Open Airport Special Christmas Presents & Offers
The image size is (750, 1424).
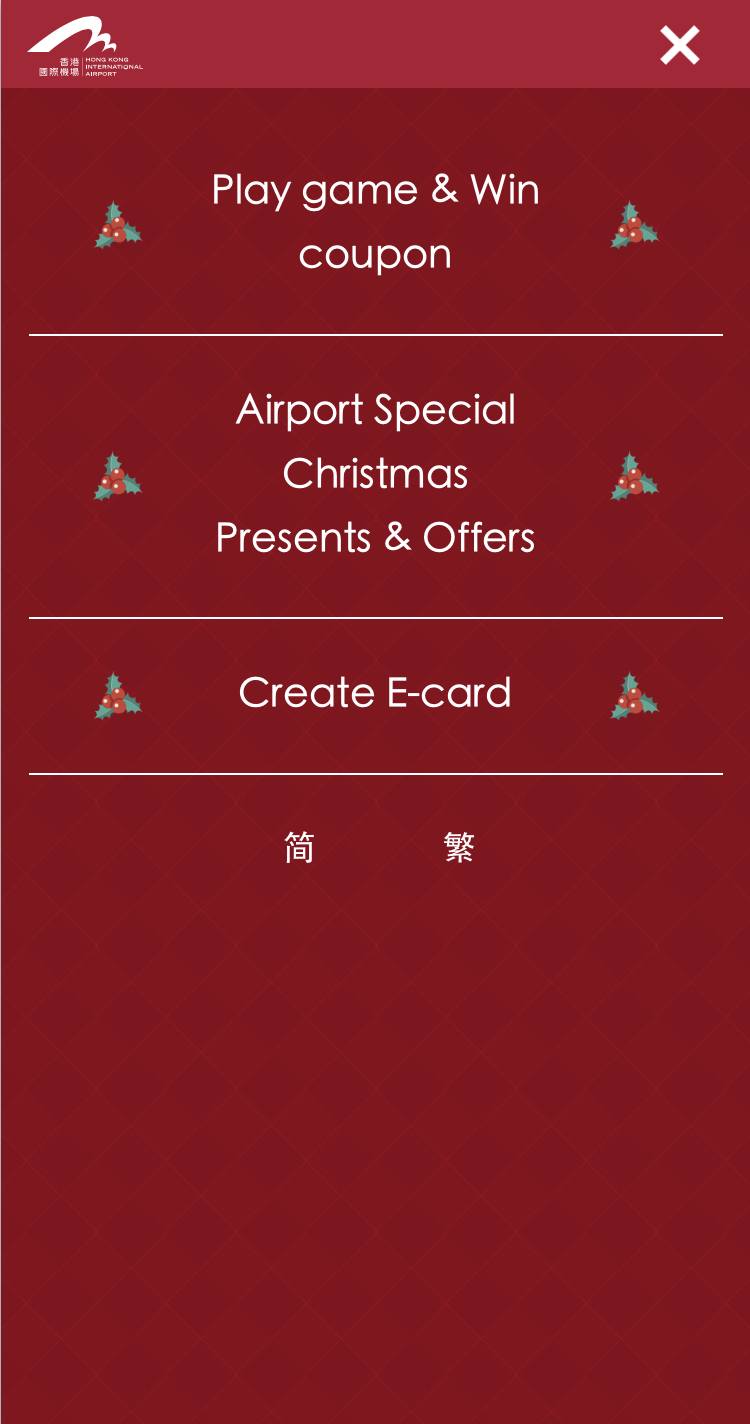pyautogui.click(x=375, y=474)
